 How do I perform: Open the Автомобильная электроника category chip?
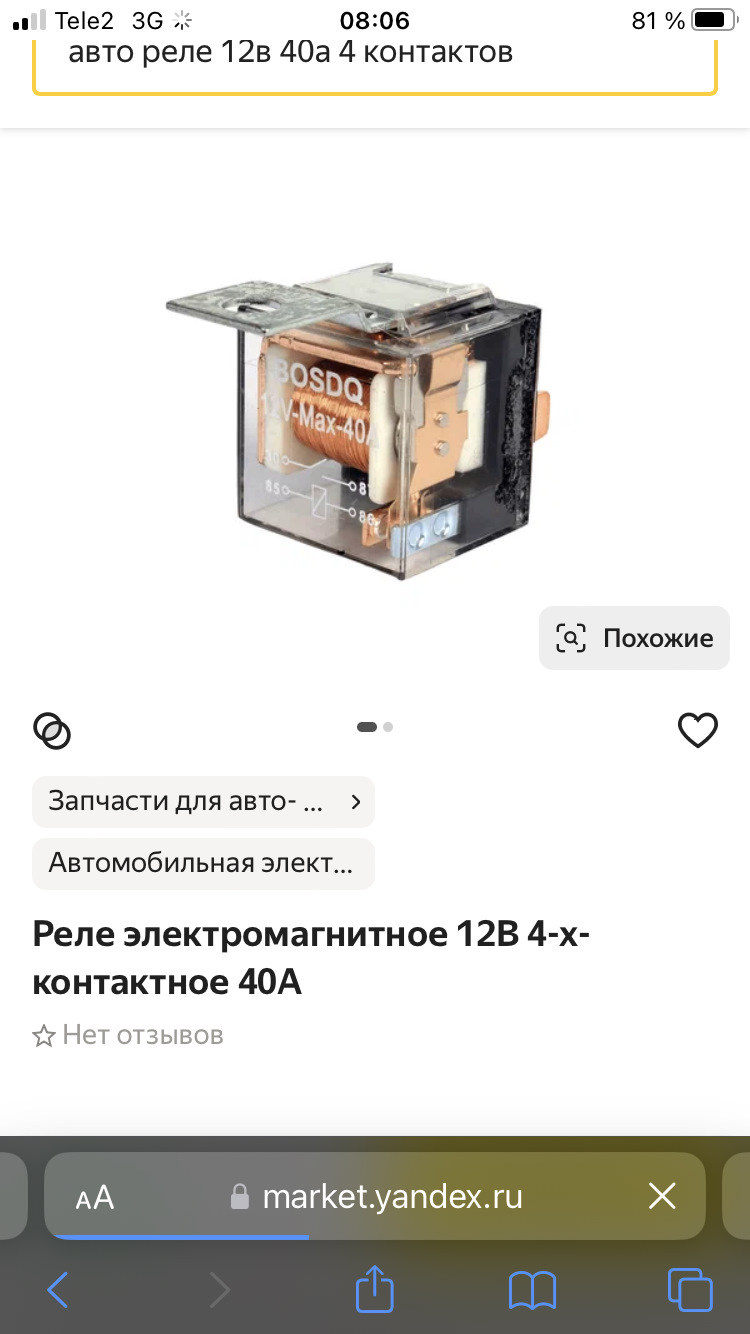click(x=203, y=864)
